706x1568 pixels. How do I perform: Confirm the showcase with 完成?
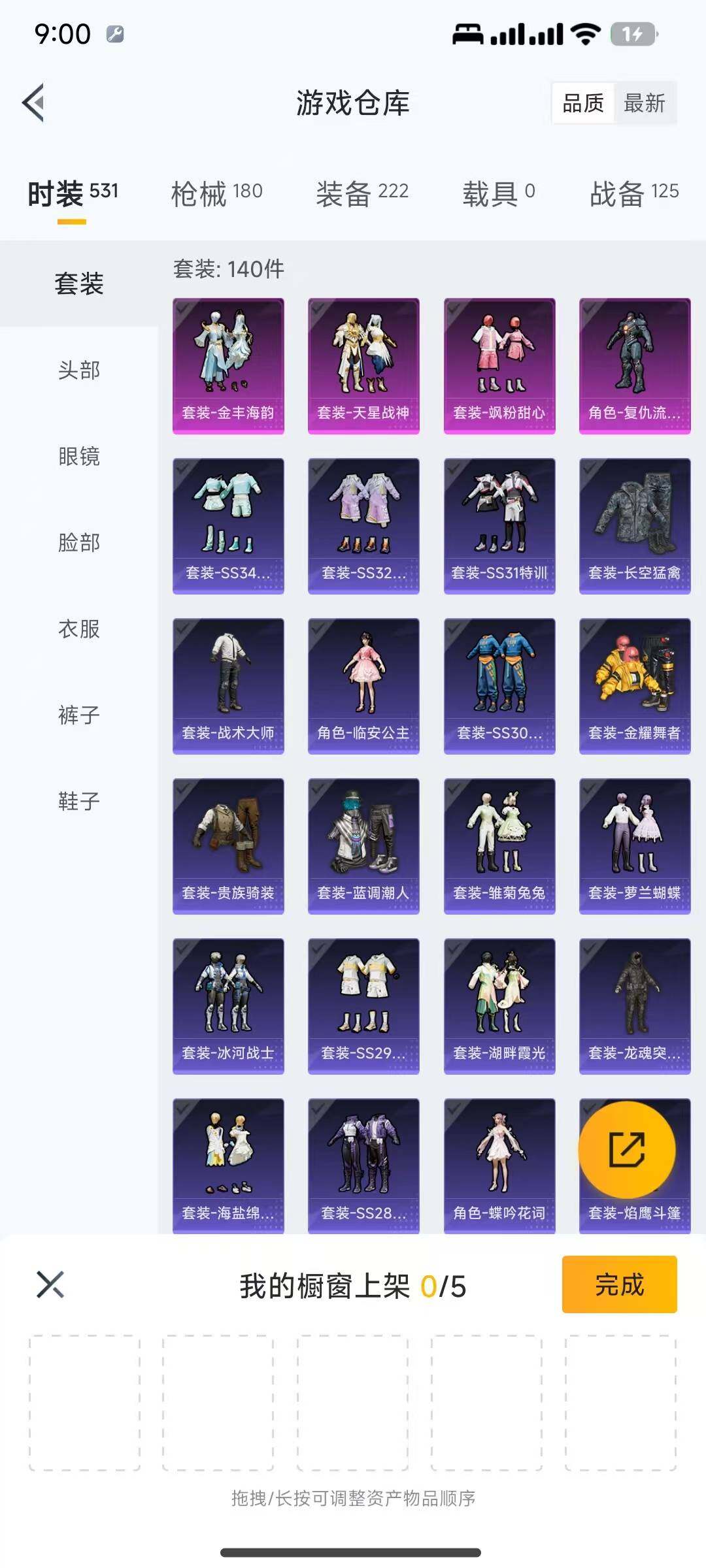click(619, 1284)
